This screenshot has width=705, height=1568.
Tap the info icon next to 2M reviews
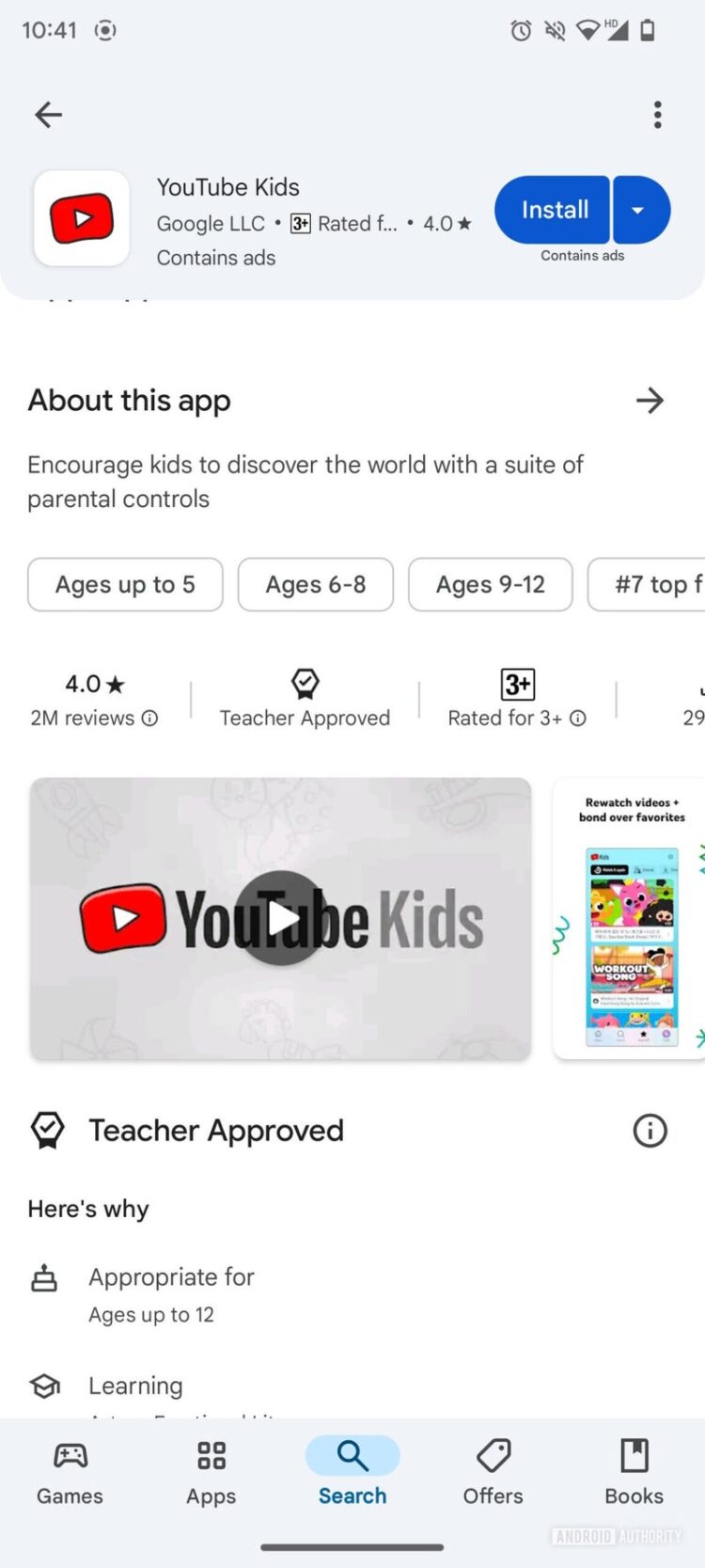[x=149, y=718]
